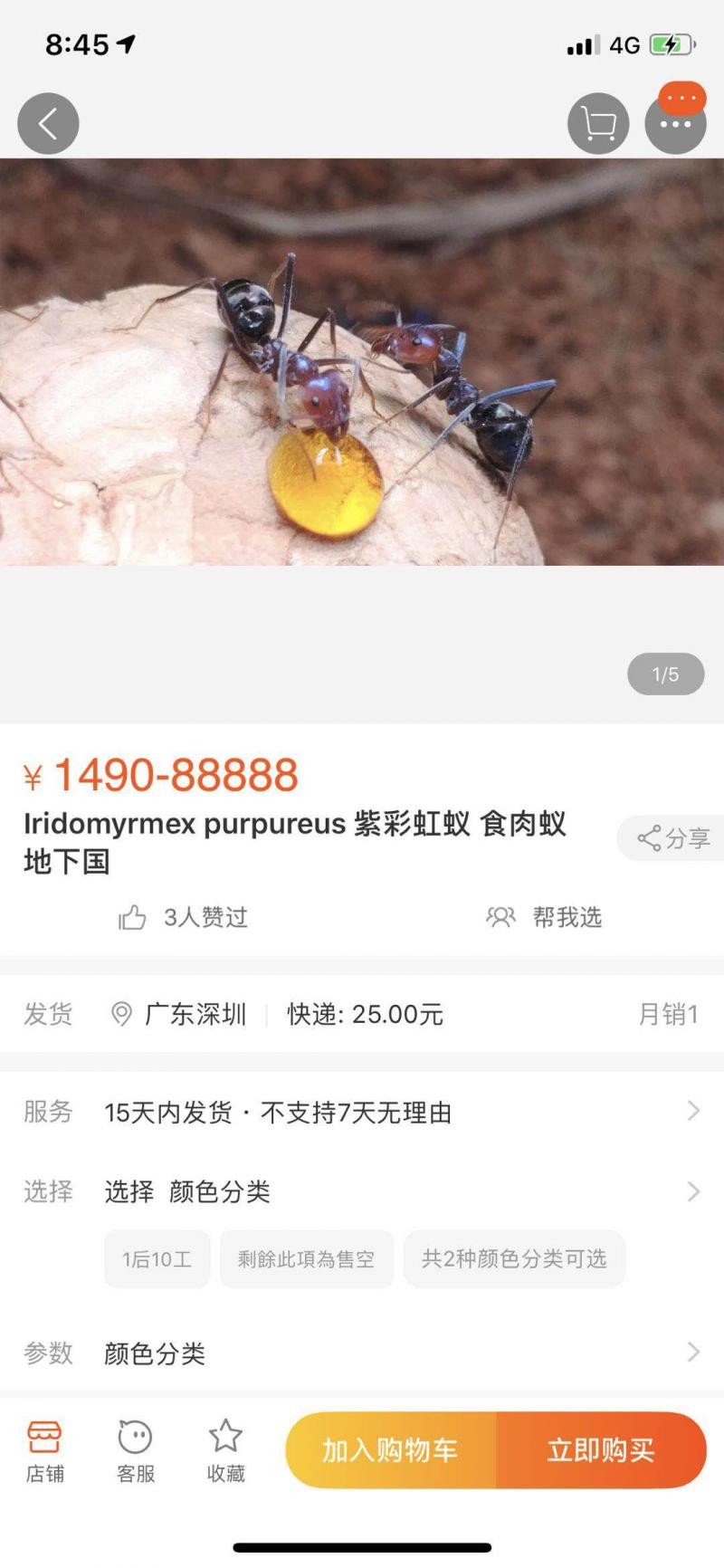Go back using the arrow icon

point(48,123)
